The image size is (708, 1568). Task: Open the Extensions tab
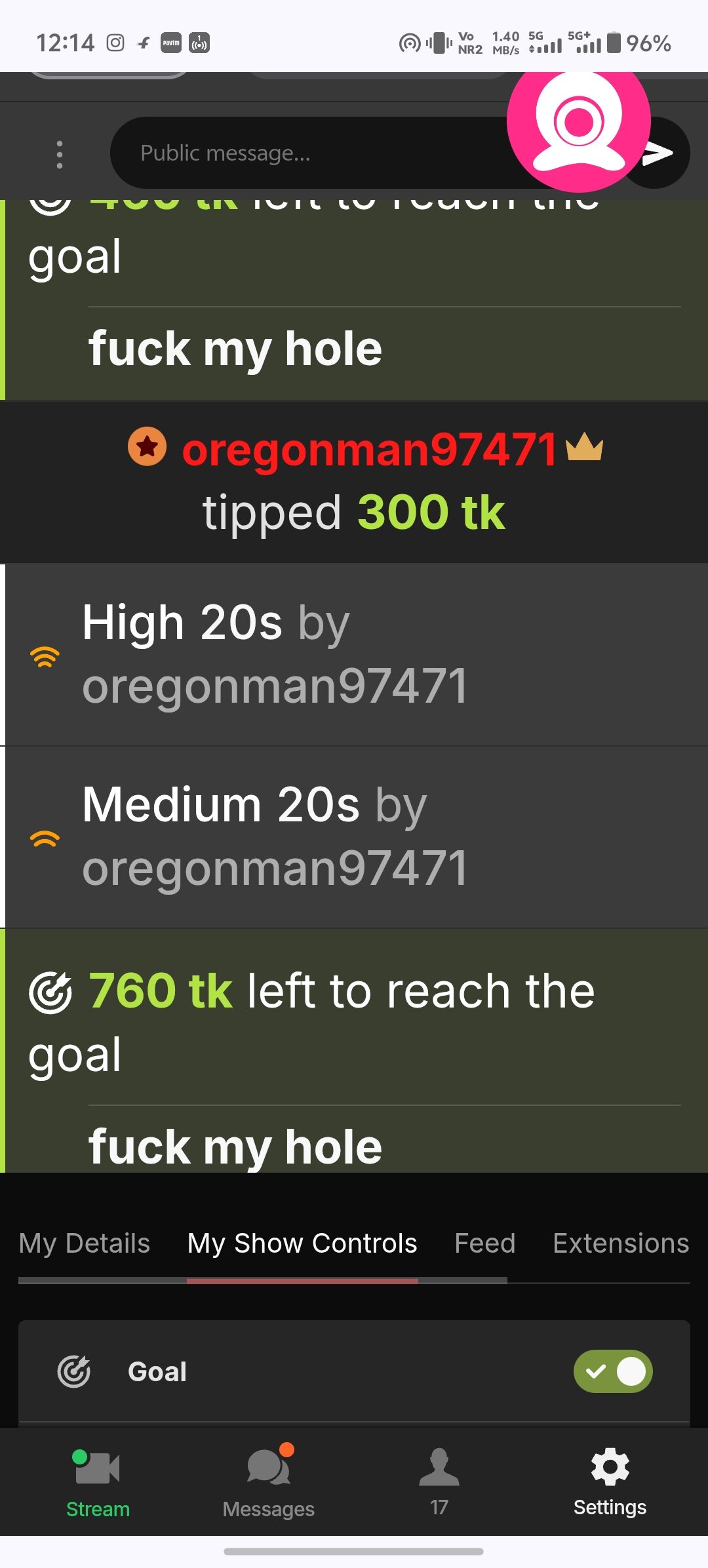[x=620, y=1244]
